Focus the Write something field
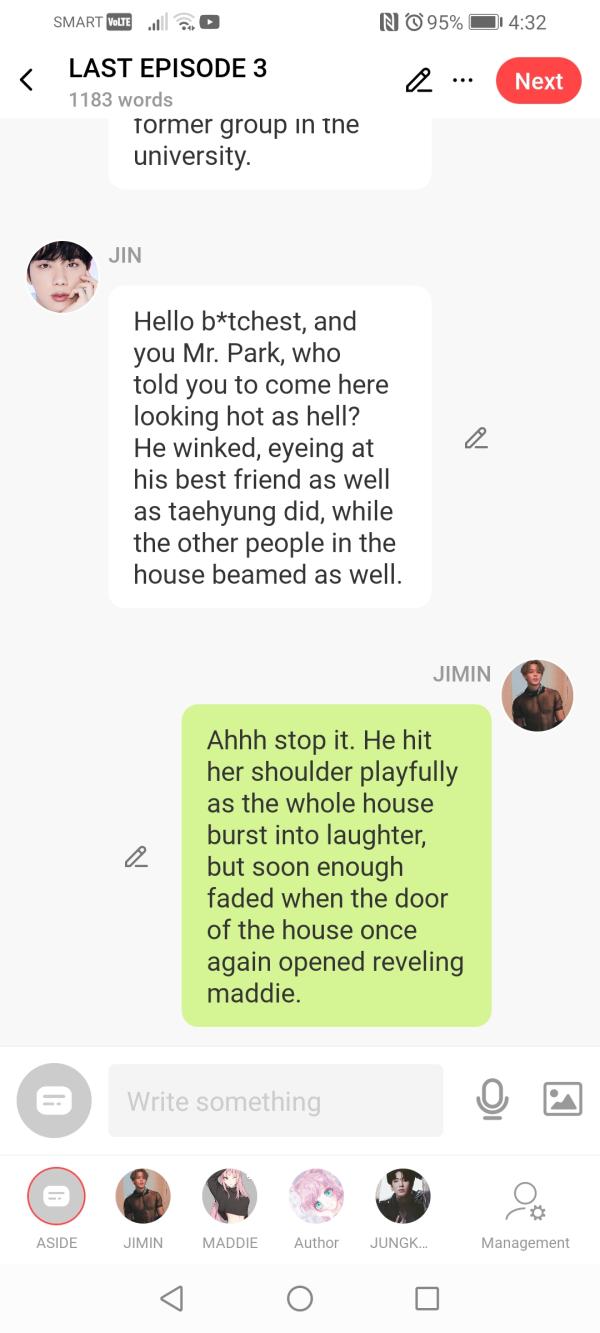The height and width of the screenshot is (1333, 600). point(275,1101)
